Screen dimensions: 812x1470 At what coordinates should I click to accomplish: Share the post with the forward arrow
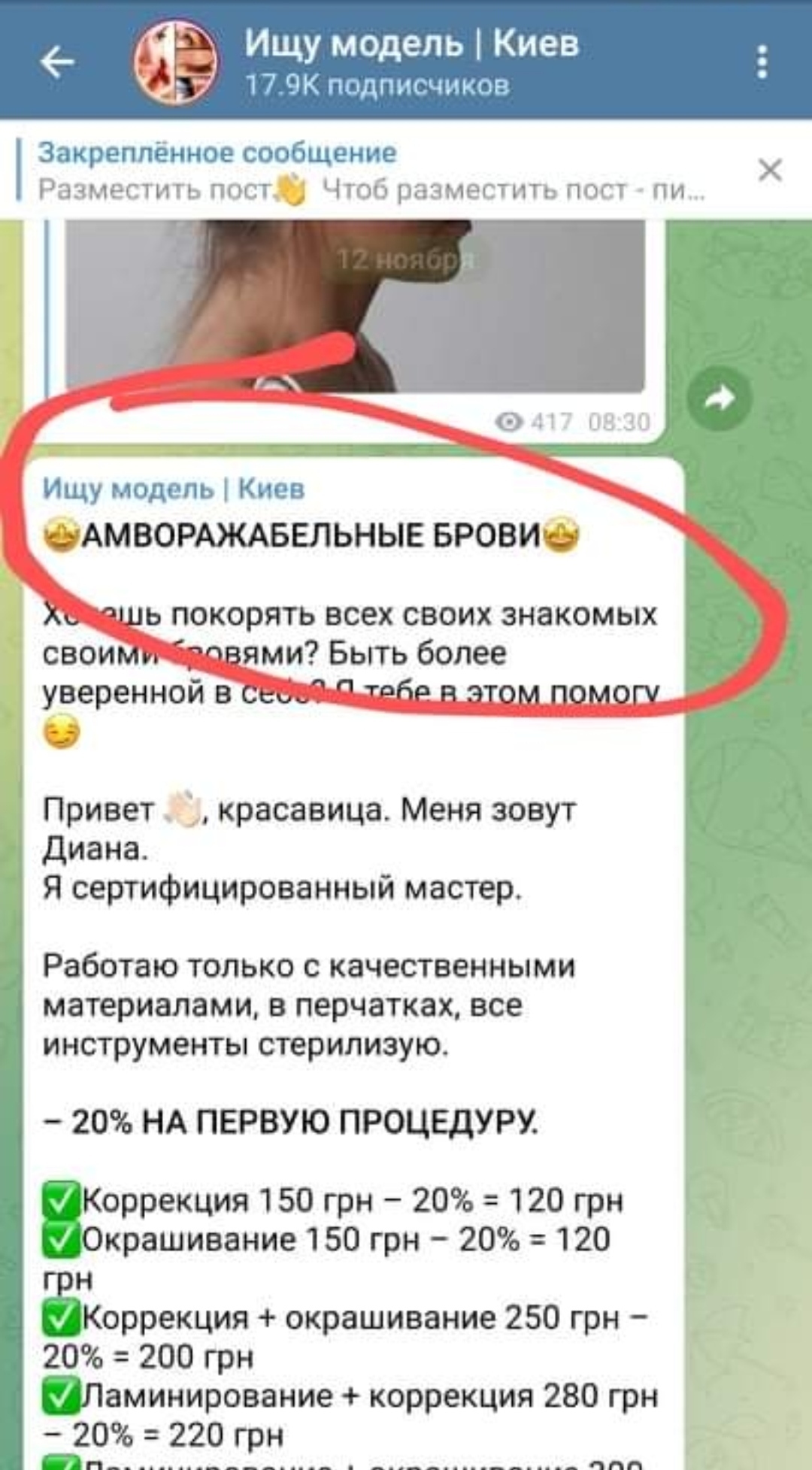click(720, 399)
